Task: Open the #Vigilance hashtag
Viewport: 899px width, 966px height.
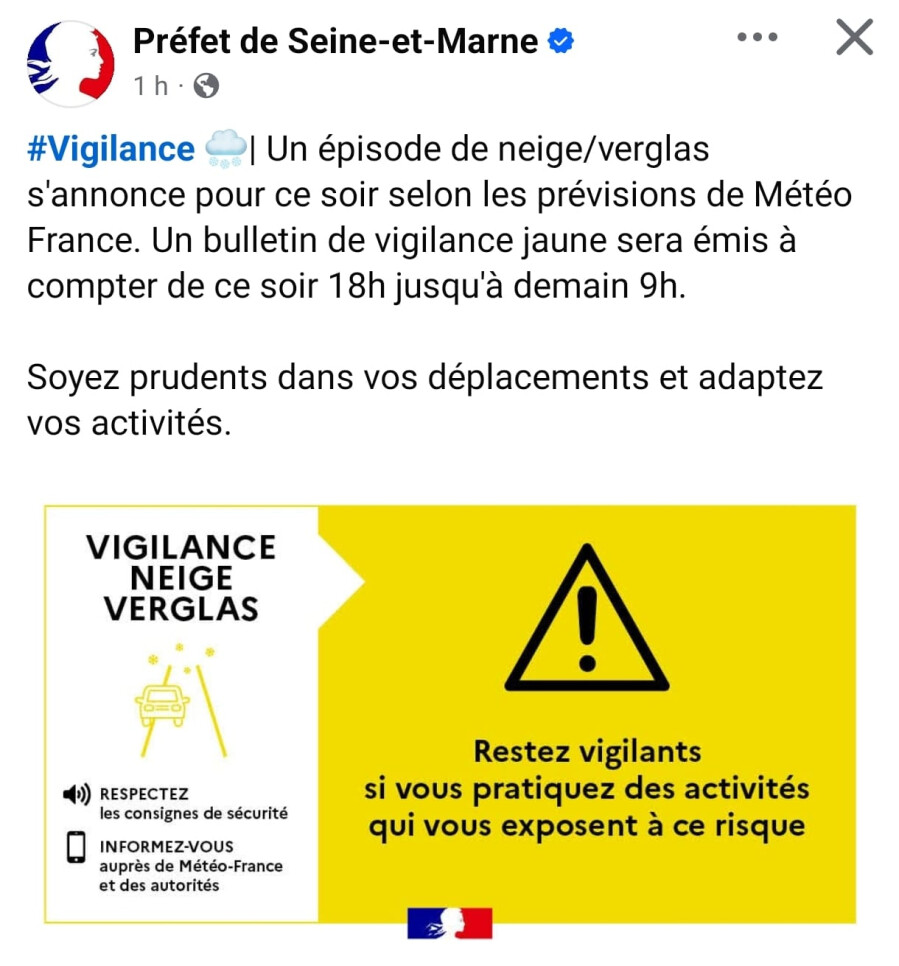Action: coord(111,150)
